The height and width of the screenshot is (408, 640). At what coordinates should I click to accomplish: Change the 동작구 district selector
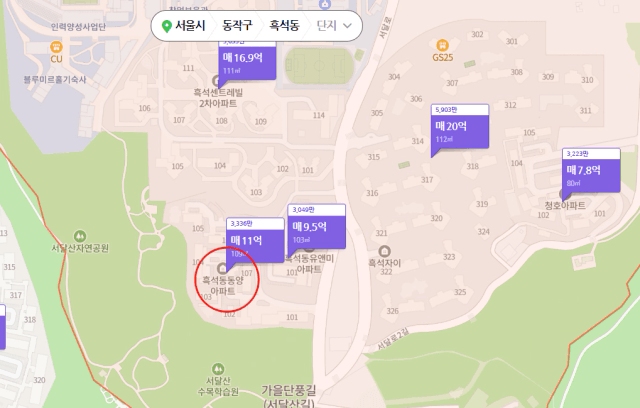pos(238,24)
